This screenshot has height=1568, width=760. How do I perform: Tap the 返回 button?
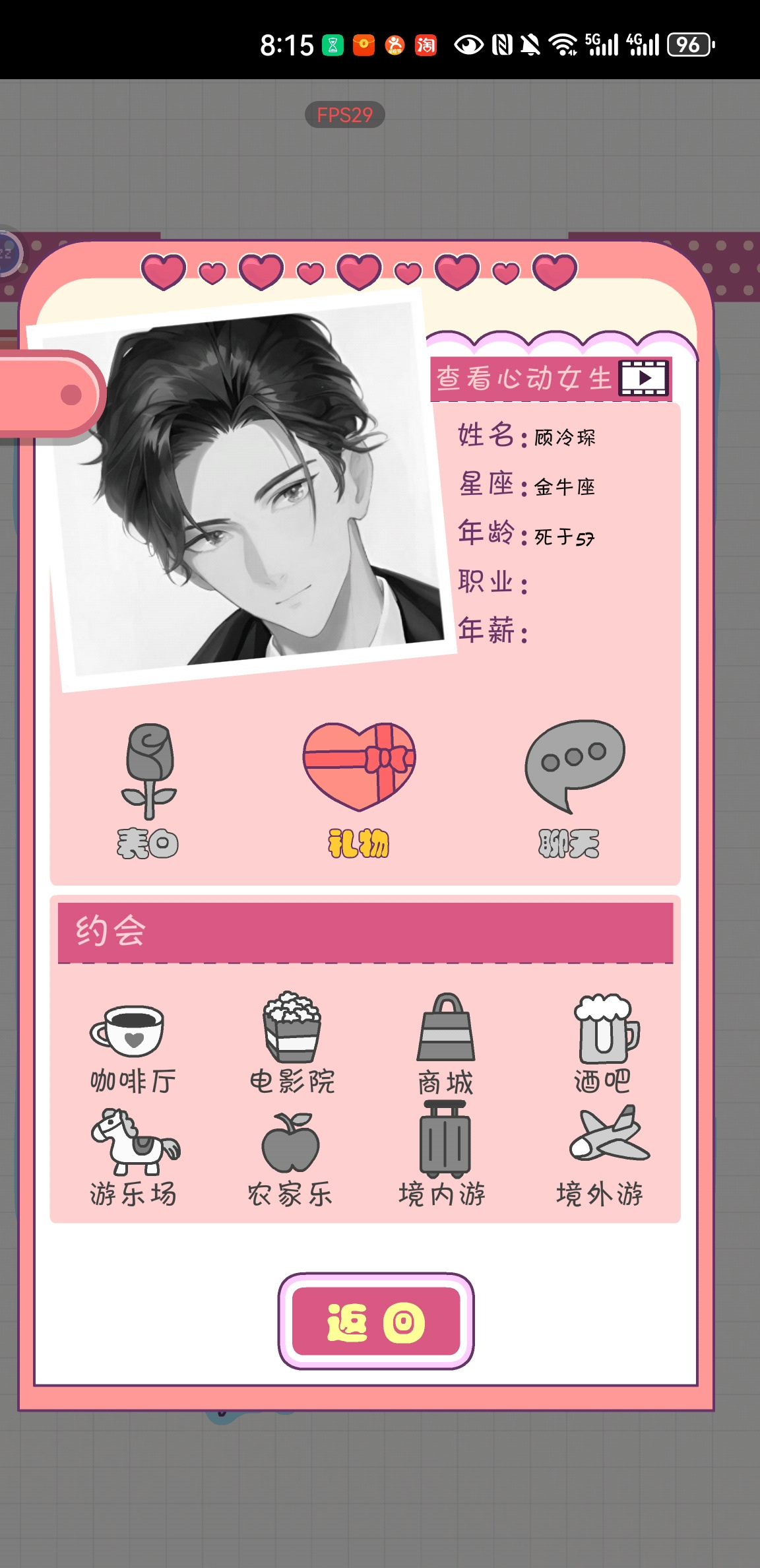376,1321
